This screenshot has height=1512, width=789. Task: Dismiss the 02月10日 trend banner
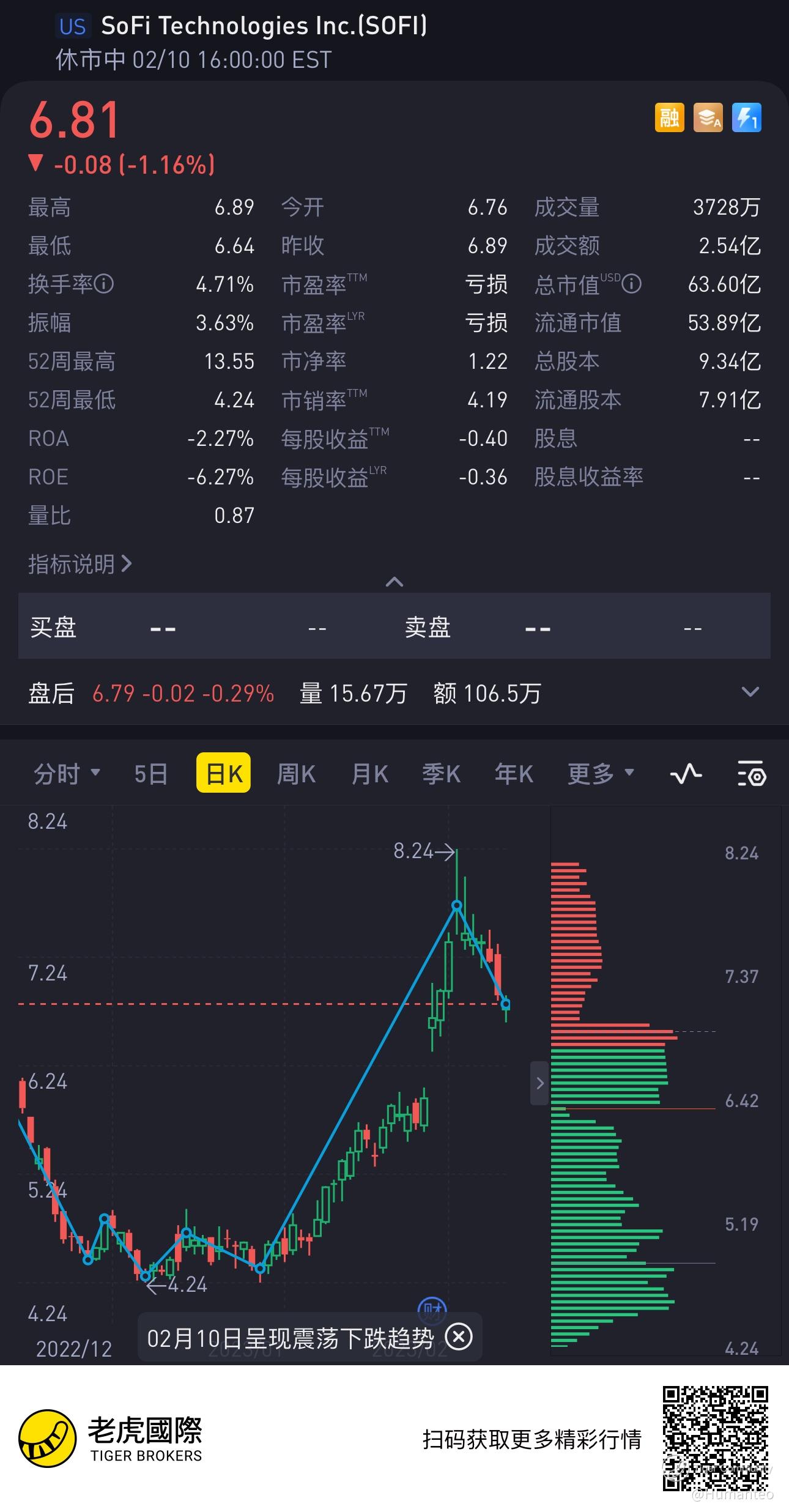tap(459, 1336)
